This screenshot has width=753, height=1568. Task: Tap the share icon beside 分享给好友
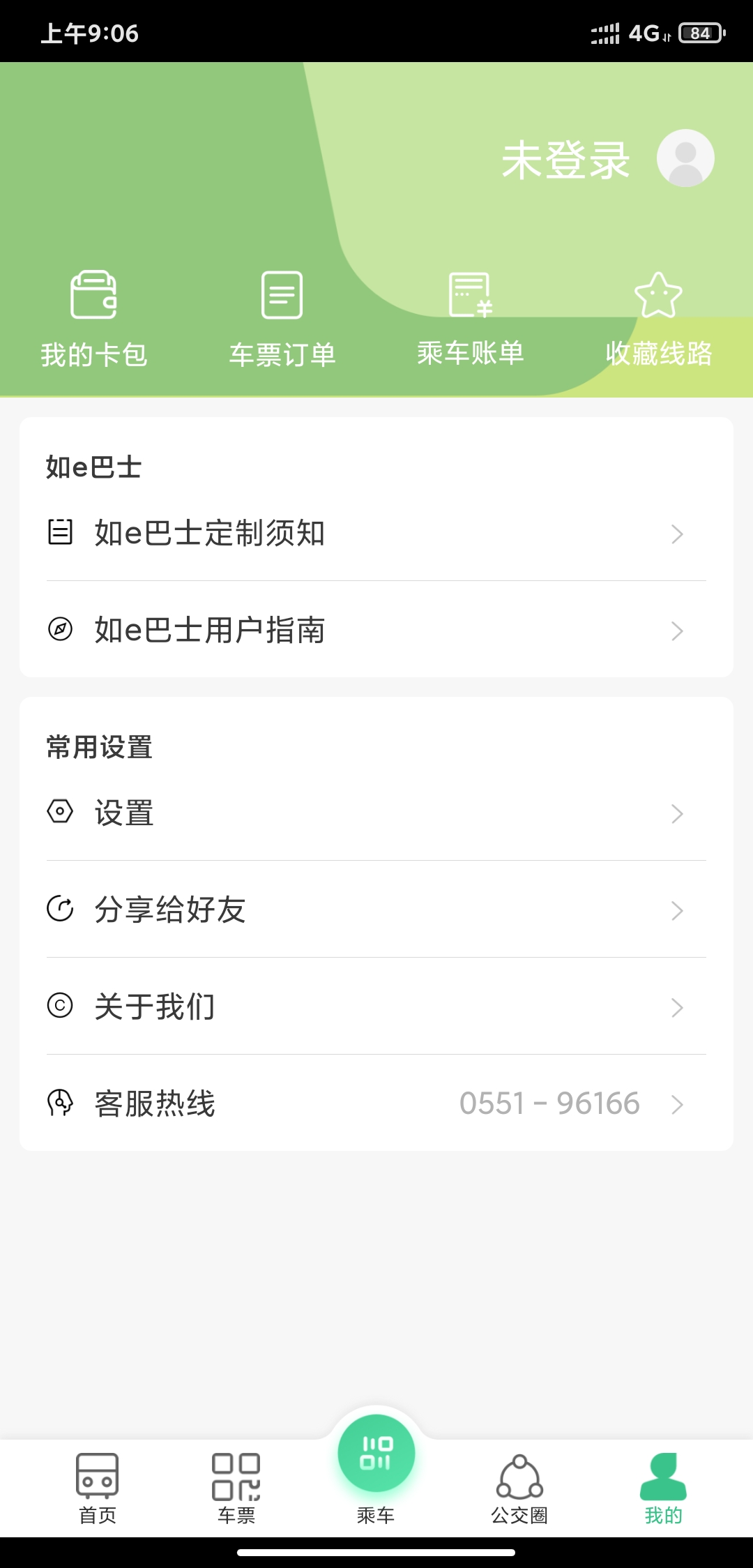61,909
